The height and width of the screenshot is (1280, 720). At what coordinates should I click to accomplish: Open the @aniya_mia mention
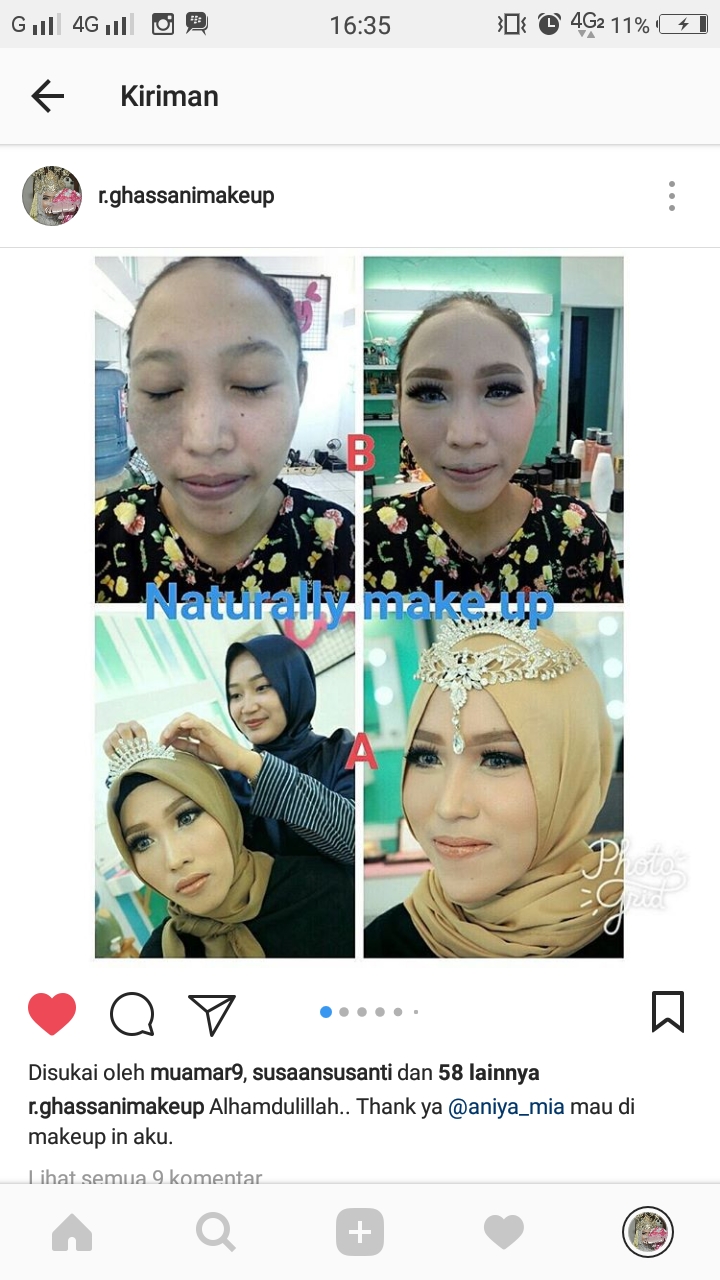pos(506,1107)
